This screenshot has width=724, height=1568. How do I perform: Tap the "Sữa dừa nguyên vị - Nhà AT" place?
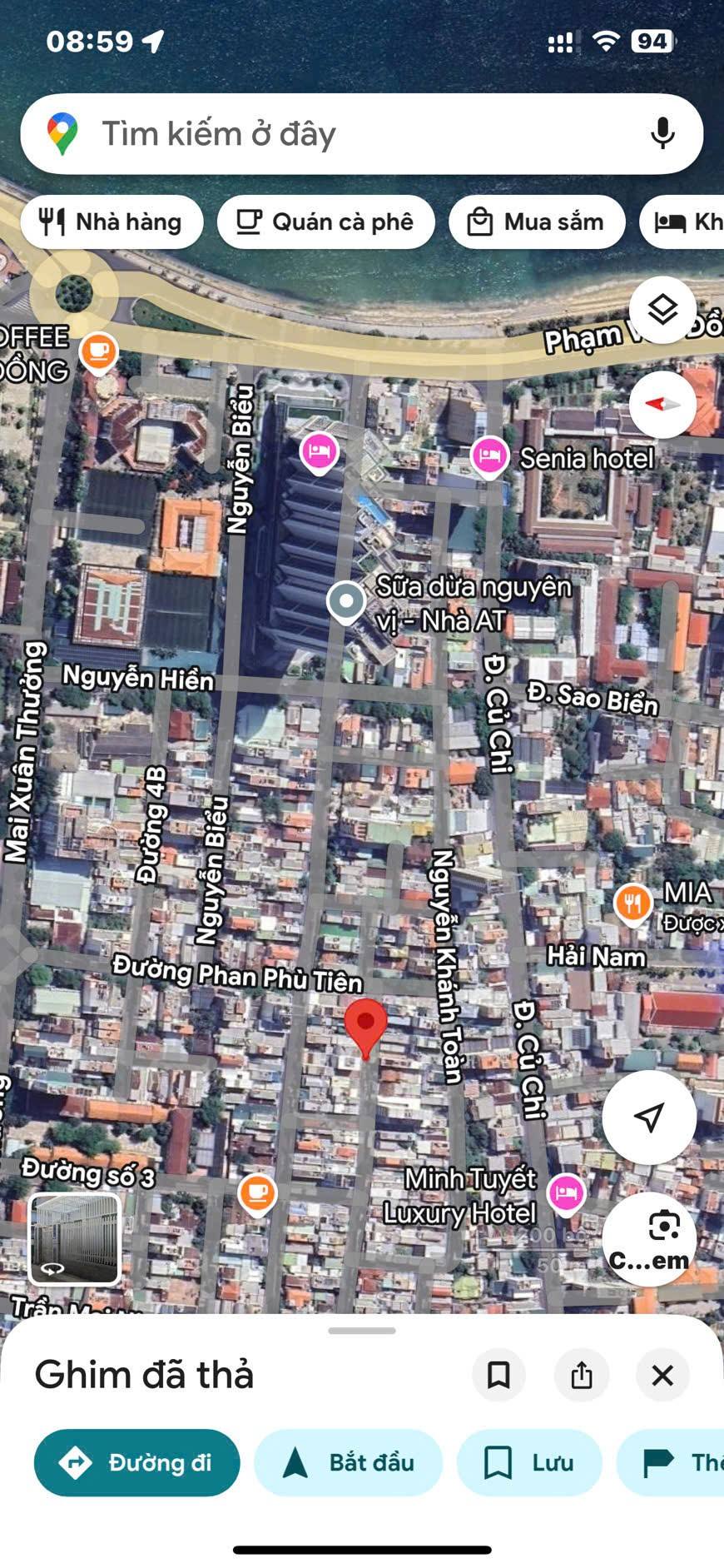click(347, 600)
